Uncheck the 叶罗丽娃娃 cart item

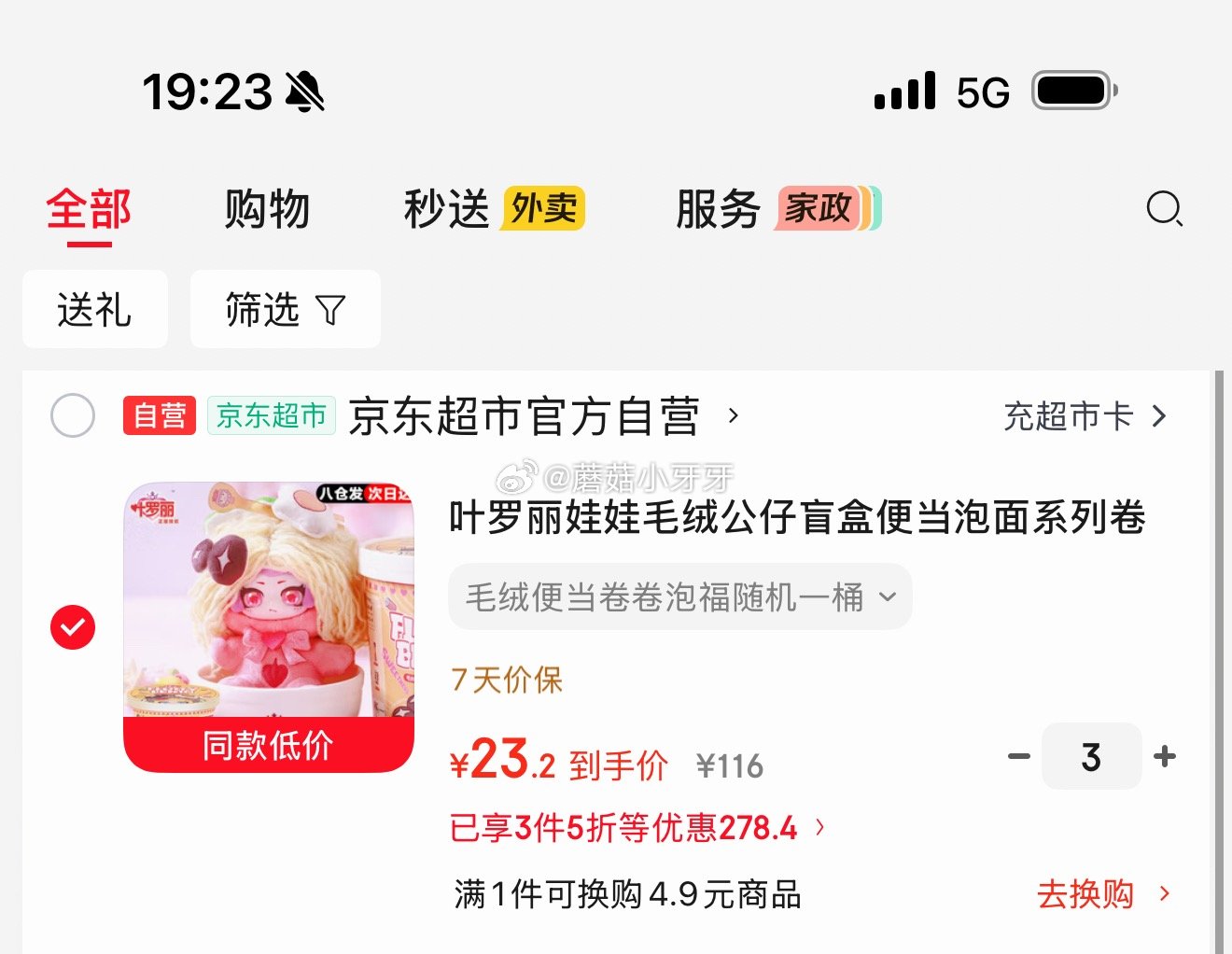pyautogui.click(x=73, y=627)
